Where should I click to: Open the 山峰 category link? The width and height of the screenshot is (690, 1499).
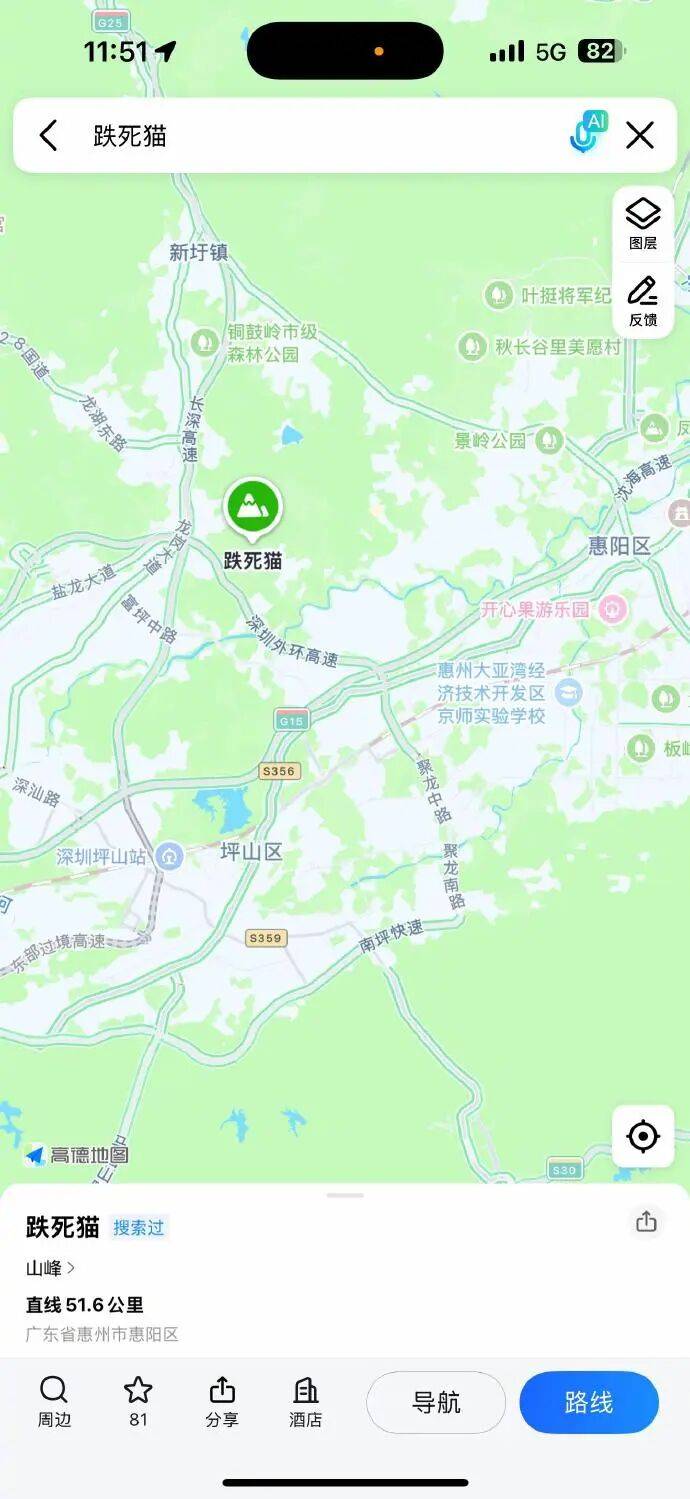[x=50, y=1268]
